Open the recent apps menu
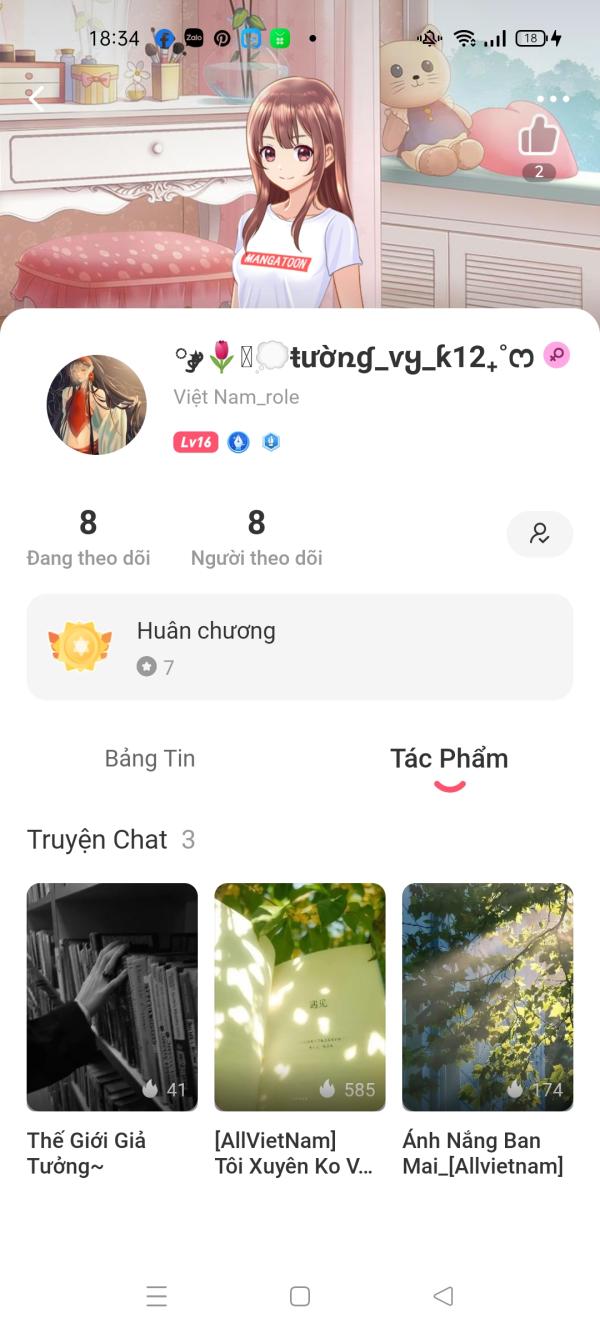The height and width of the screenshot is (1333, 600). (156, 1296)
